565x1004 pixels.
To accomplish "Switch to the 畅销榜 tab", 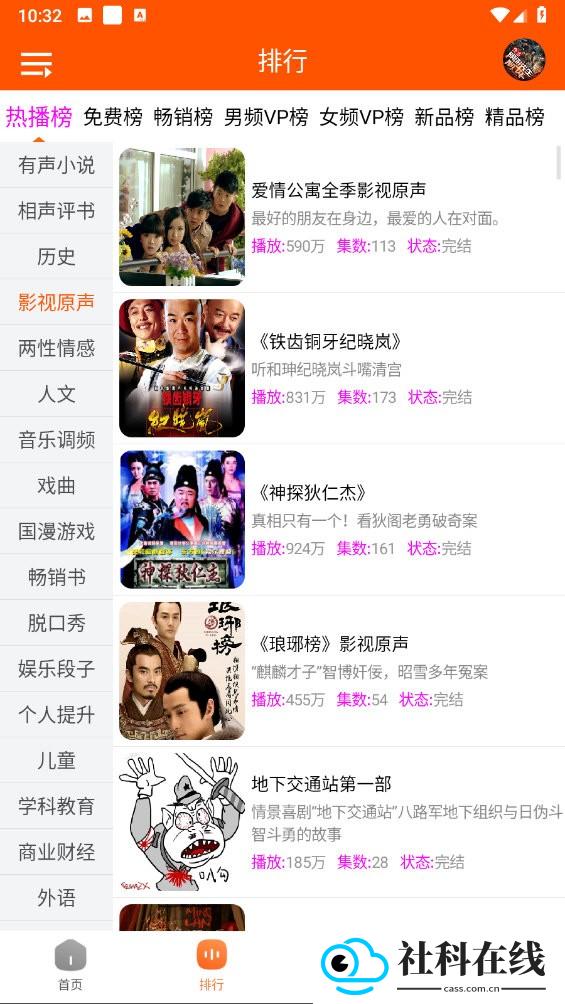I will click(183, 117).
